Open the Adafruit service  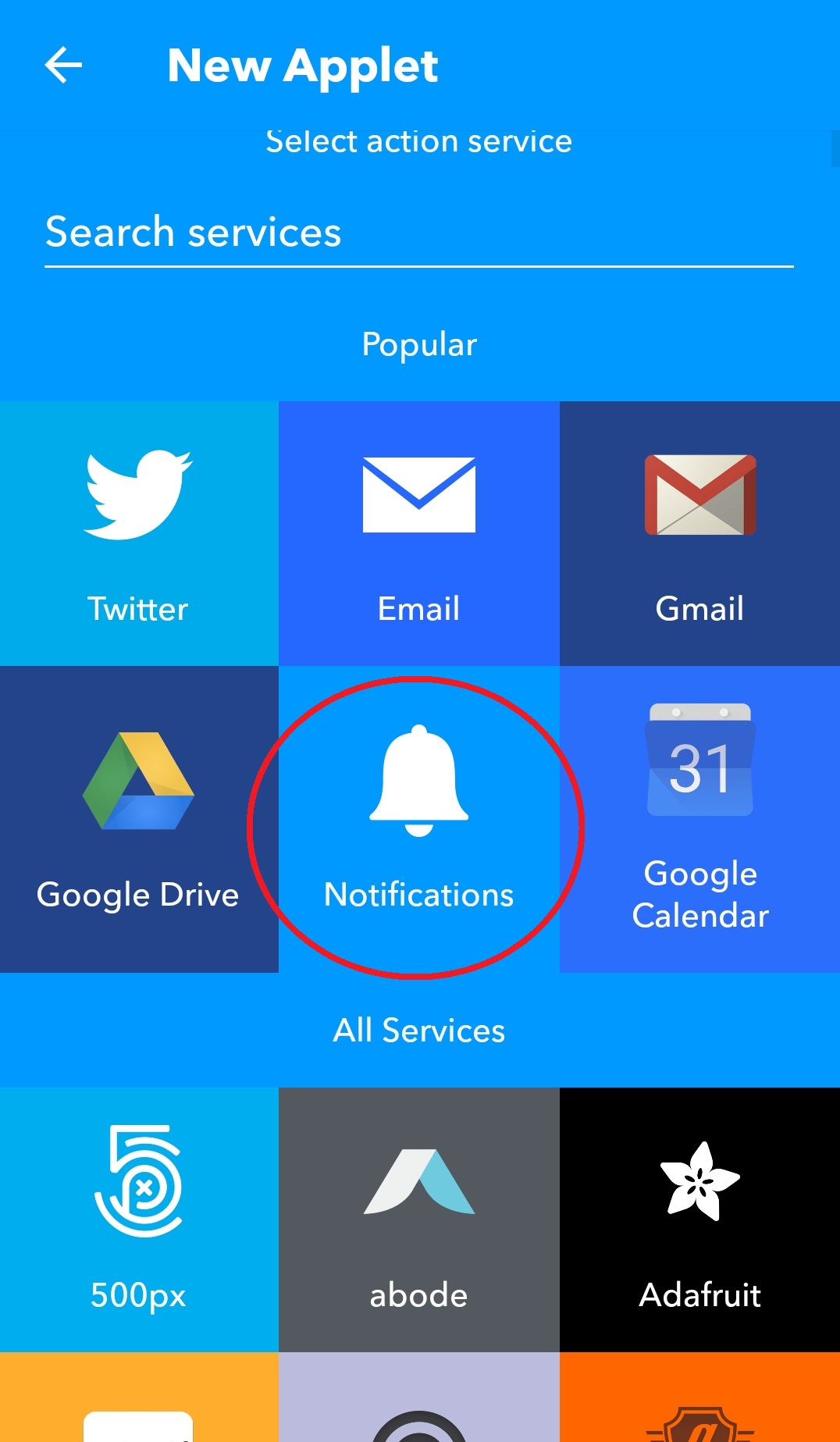(x=699, y=1219)
